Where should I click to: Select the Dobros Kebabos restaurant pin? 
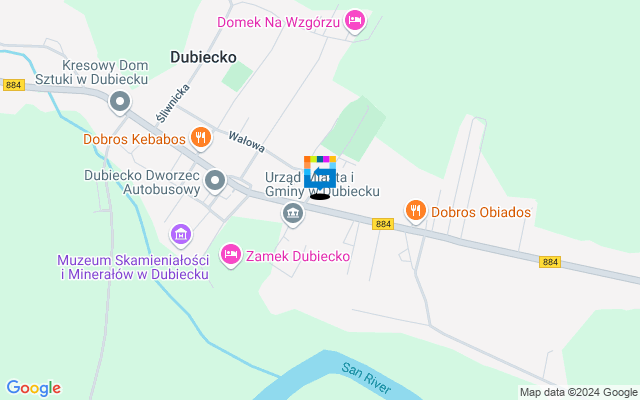(x=201, y=137)
